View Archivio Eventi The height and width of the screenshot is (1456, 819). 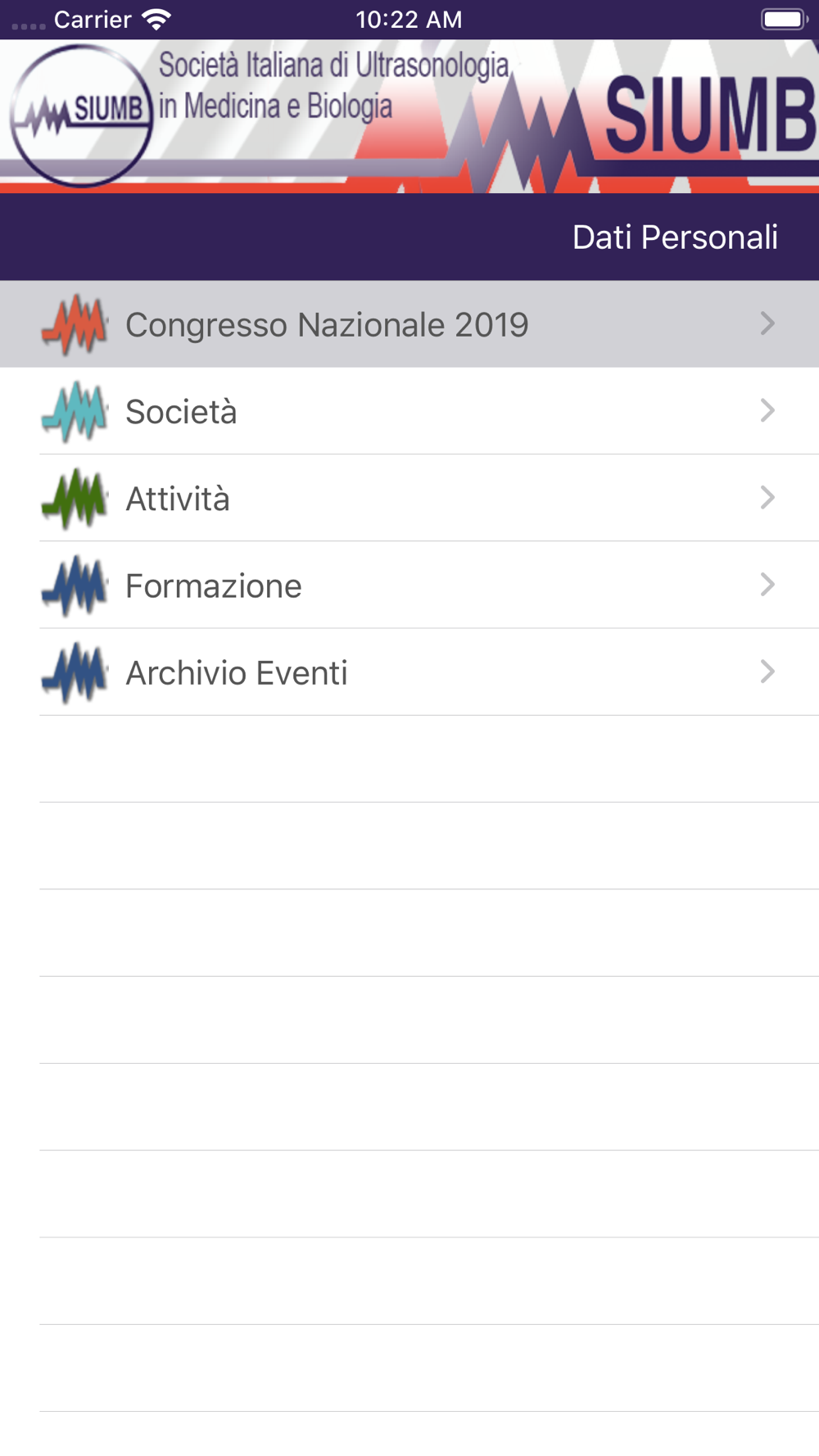tap(409, 672)
